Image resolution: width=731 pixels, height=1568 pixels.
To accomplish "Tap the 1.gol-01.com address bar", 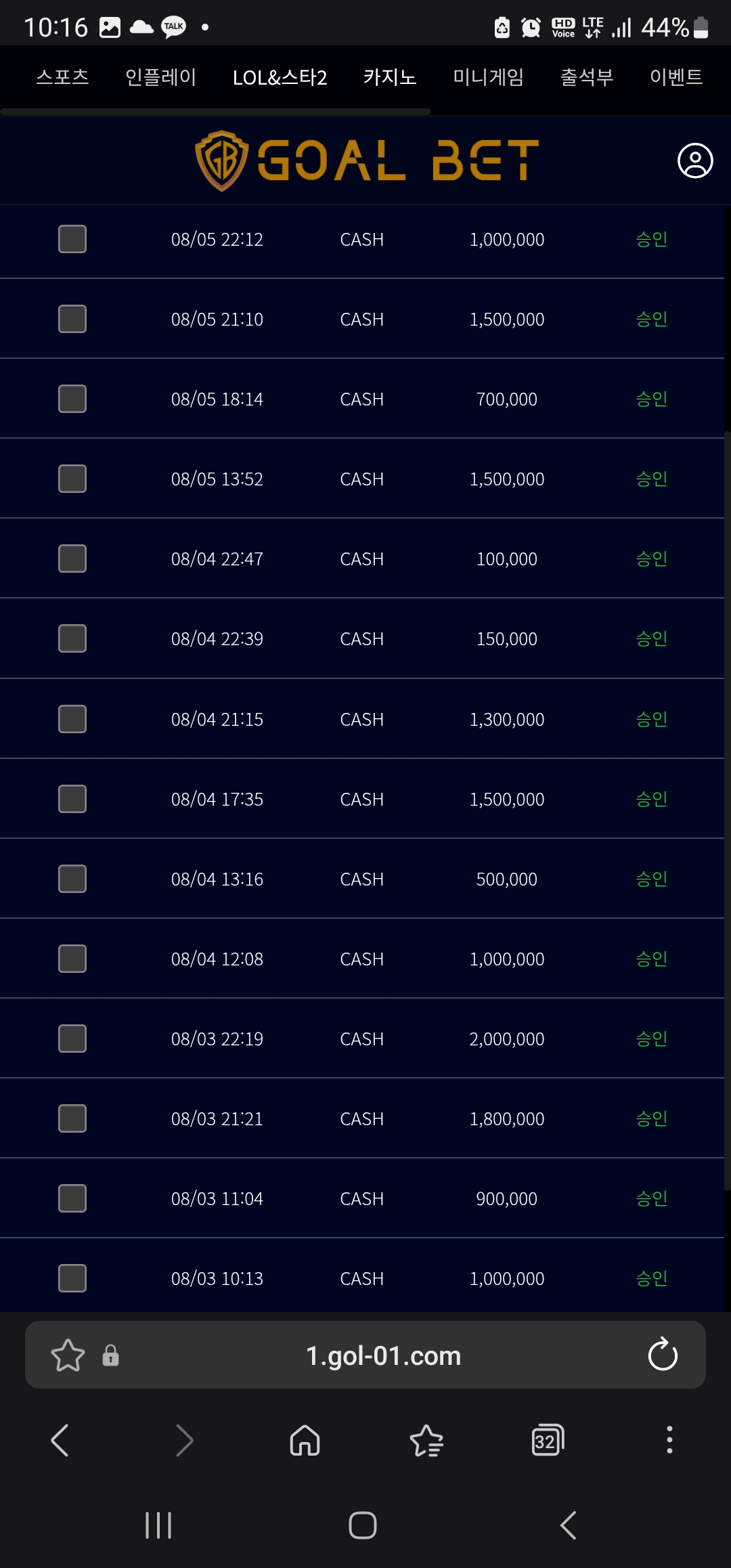I will [x=383, y=1355].
